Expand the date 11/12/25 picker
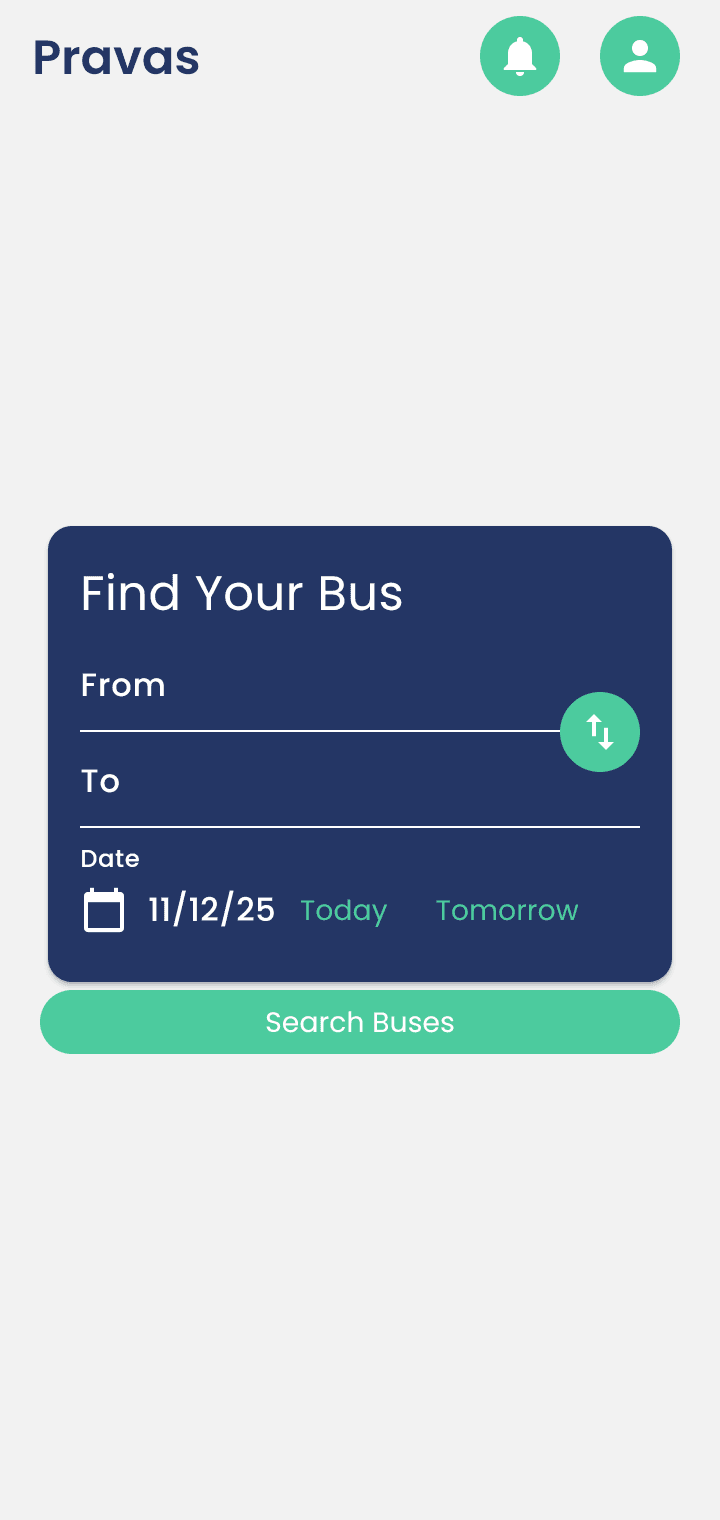 210,910
